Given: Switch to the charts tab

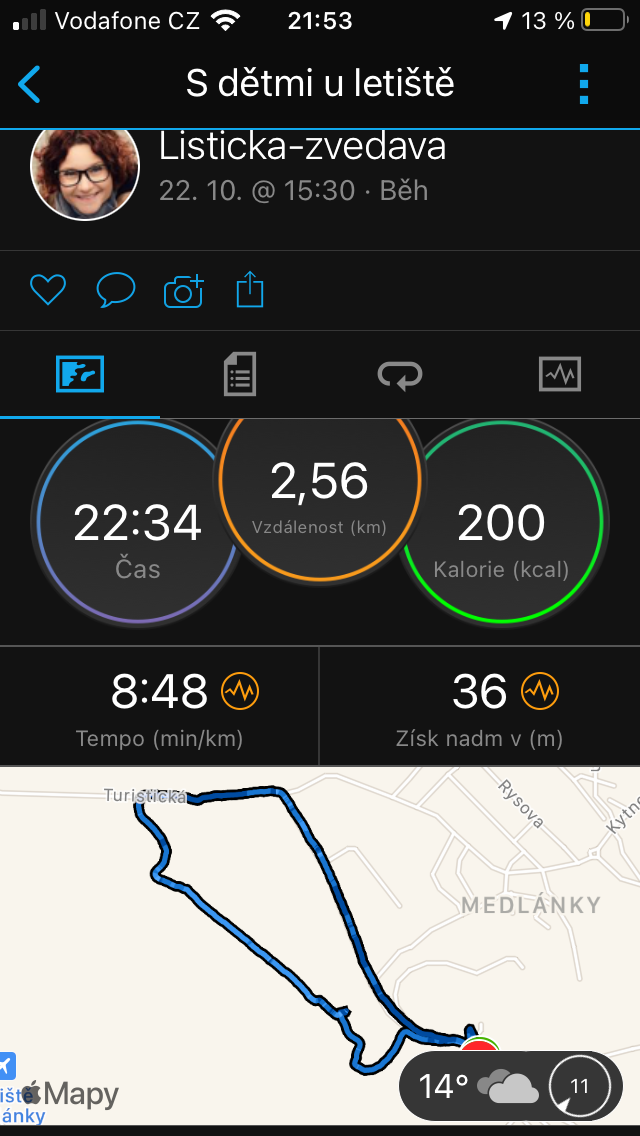Looking at the screenshot, I should point(560,375).
